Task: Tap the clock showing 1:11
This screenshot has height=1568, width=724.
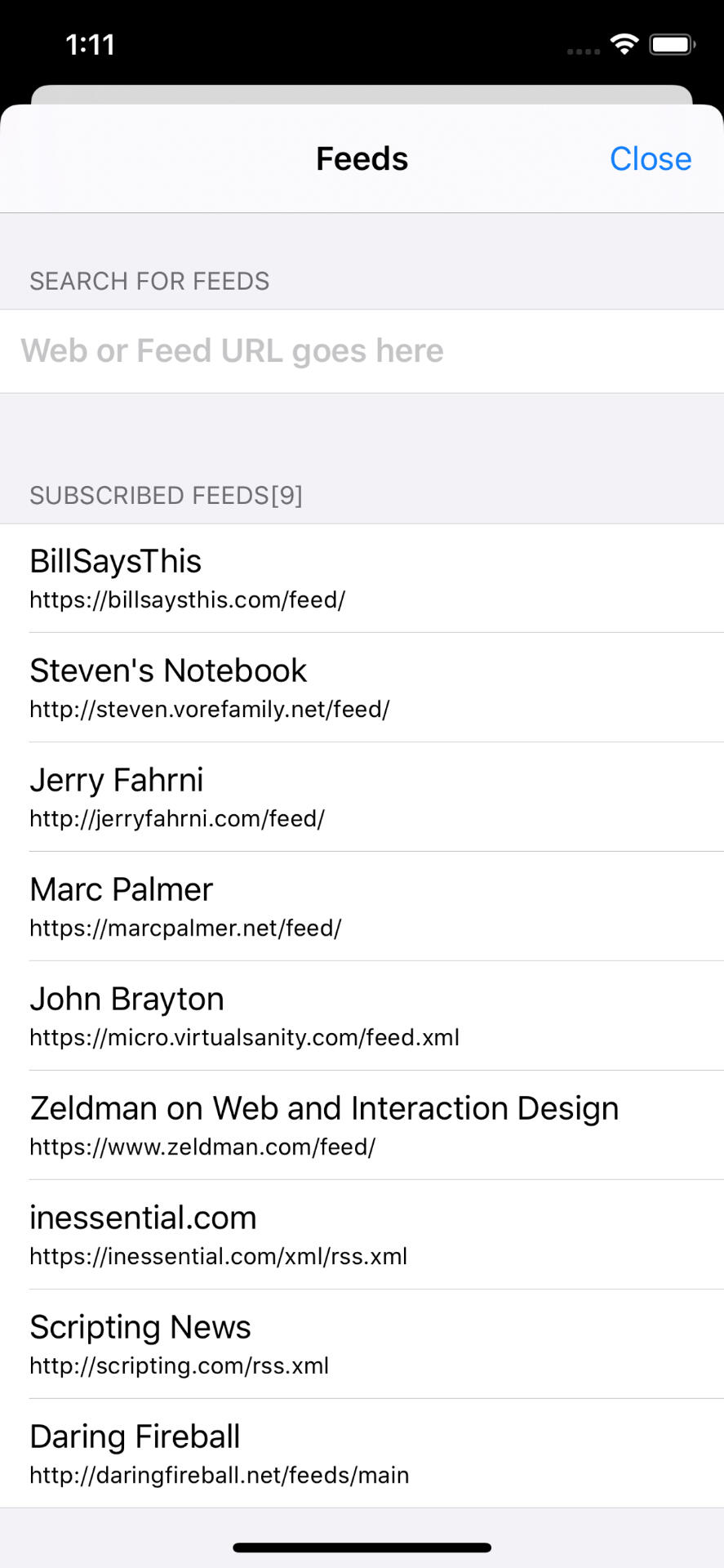Action: [90, 45]
